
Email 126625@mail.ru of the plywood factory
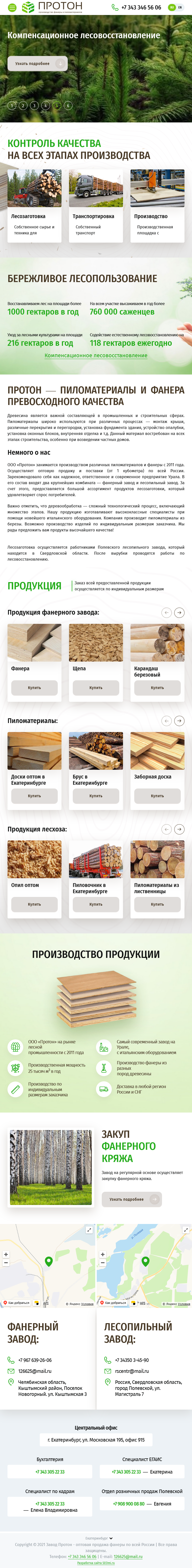point(35,1371)
